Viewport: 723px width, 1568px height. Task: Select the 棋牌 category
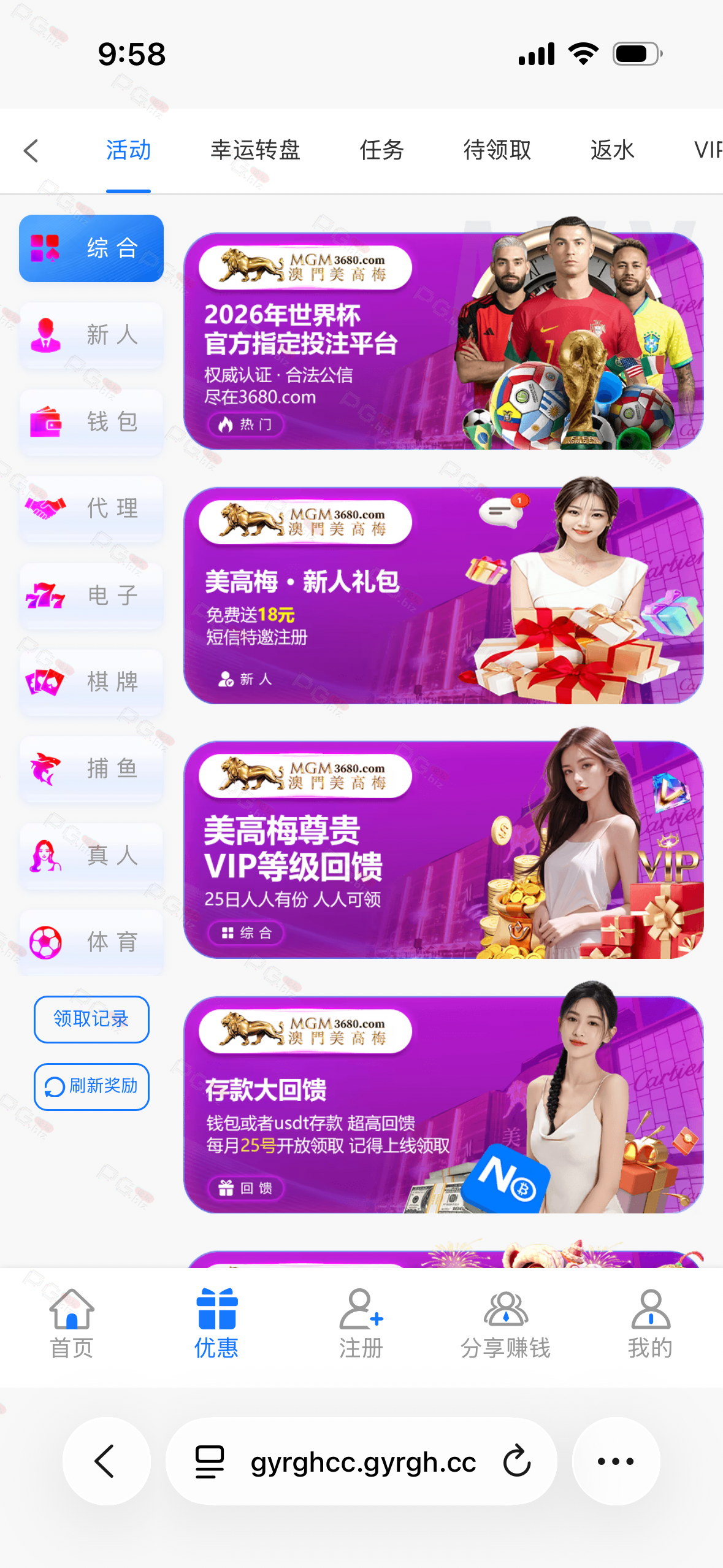(x=91, y=682)
